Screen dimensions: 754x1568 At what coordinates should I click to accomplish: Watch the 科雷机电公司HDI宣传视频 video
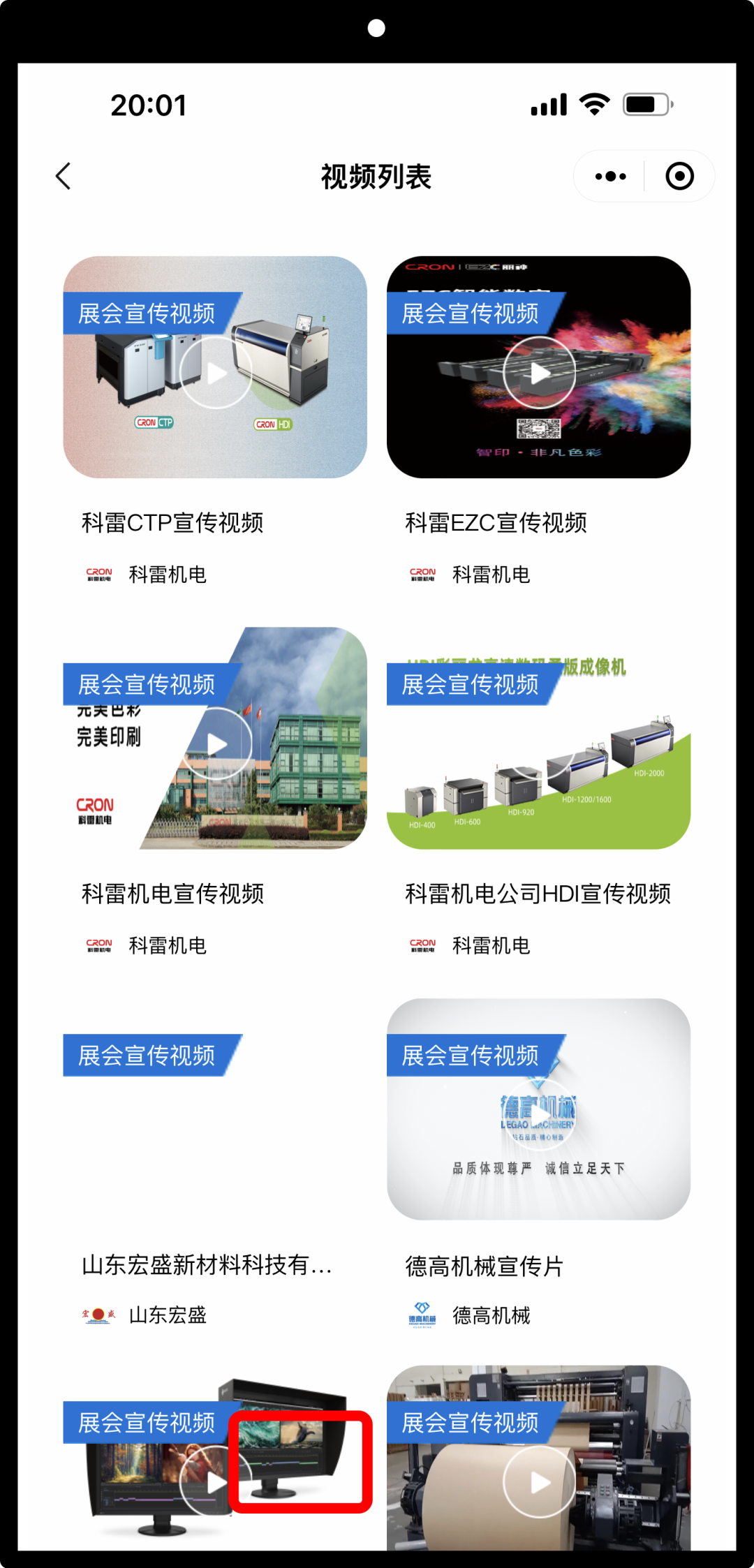pos(539,744)
